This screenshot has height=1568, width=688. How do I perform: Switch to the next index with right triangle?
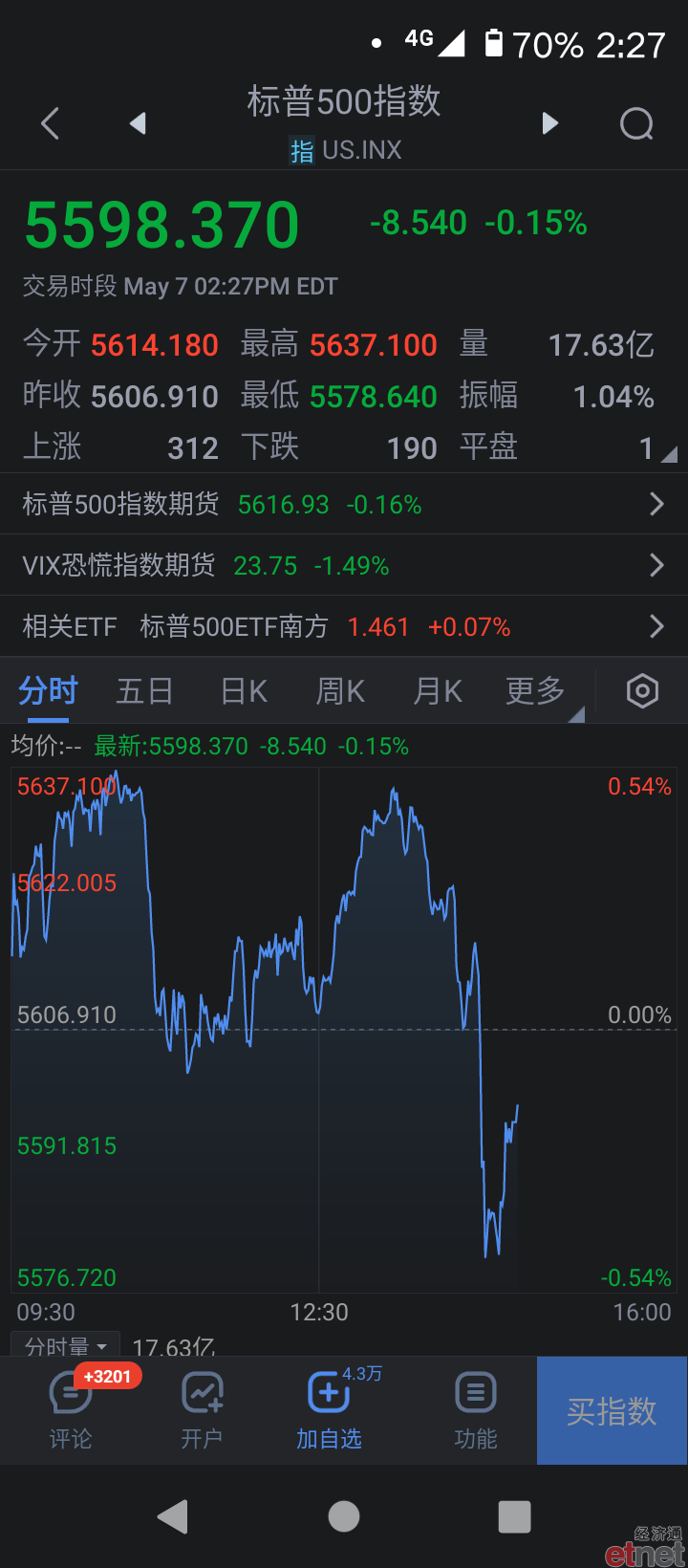[x=549, y=123]
